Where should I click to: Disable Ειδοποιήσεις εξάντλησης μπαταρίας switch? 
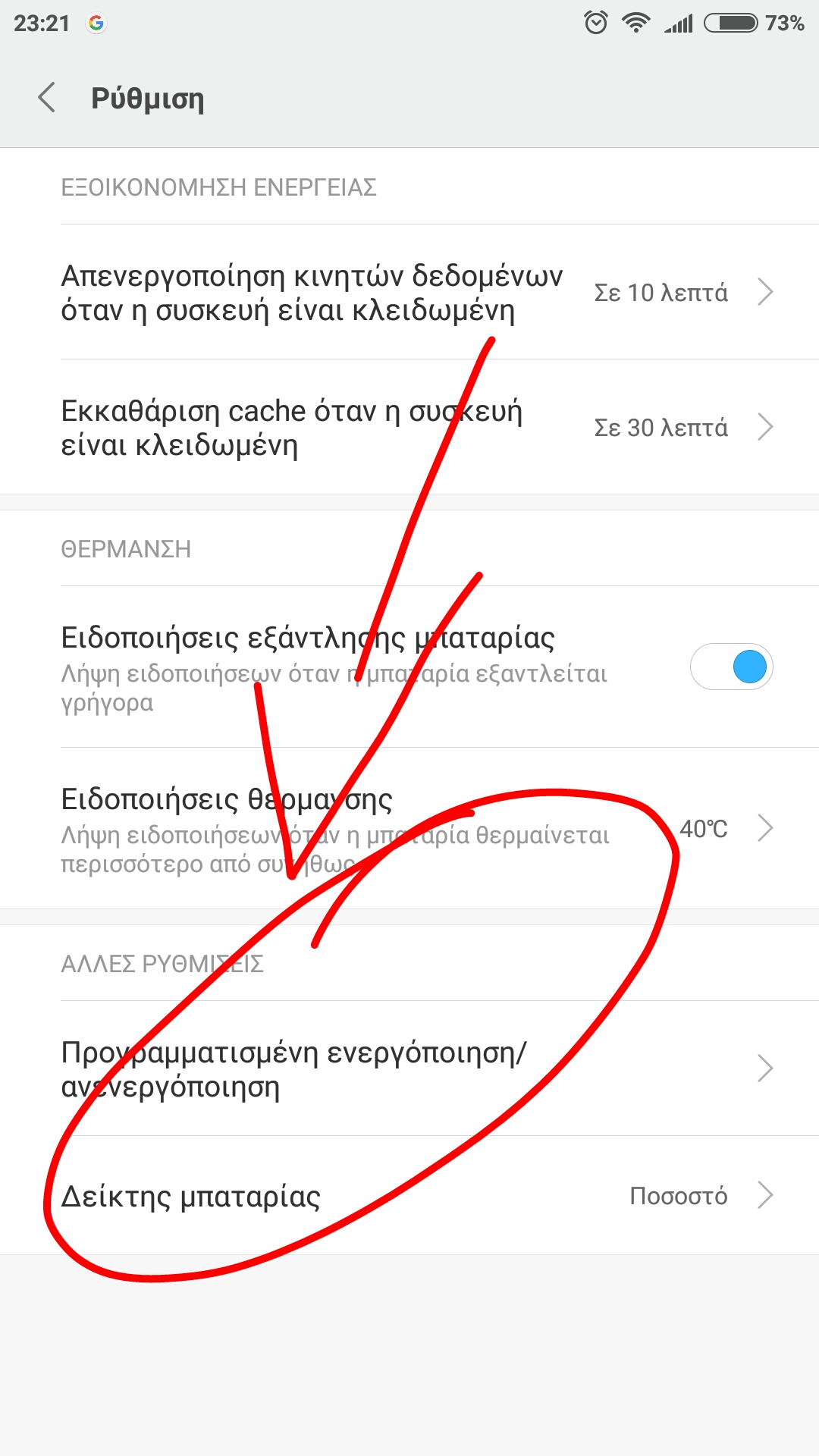point(731,667)
